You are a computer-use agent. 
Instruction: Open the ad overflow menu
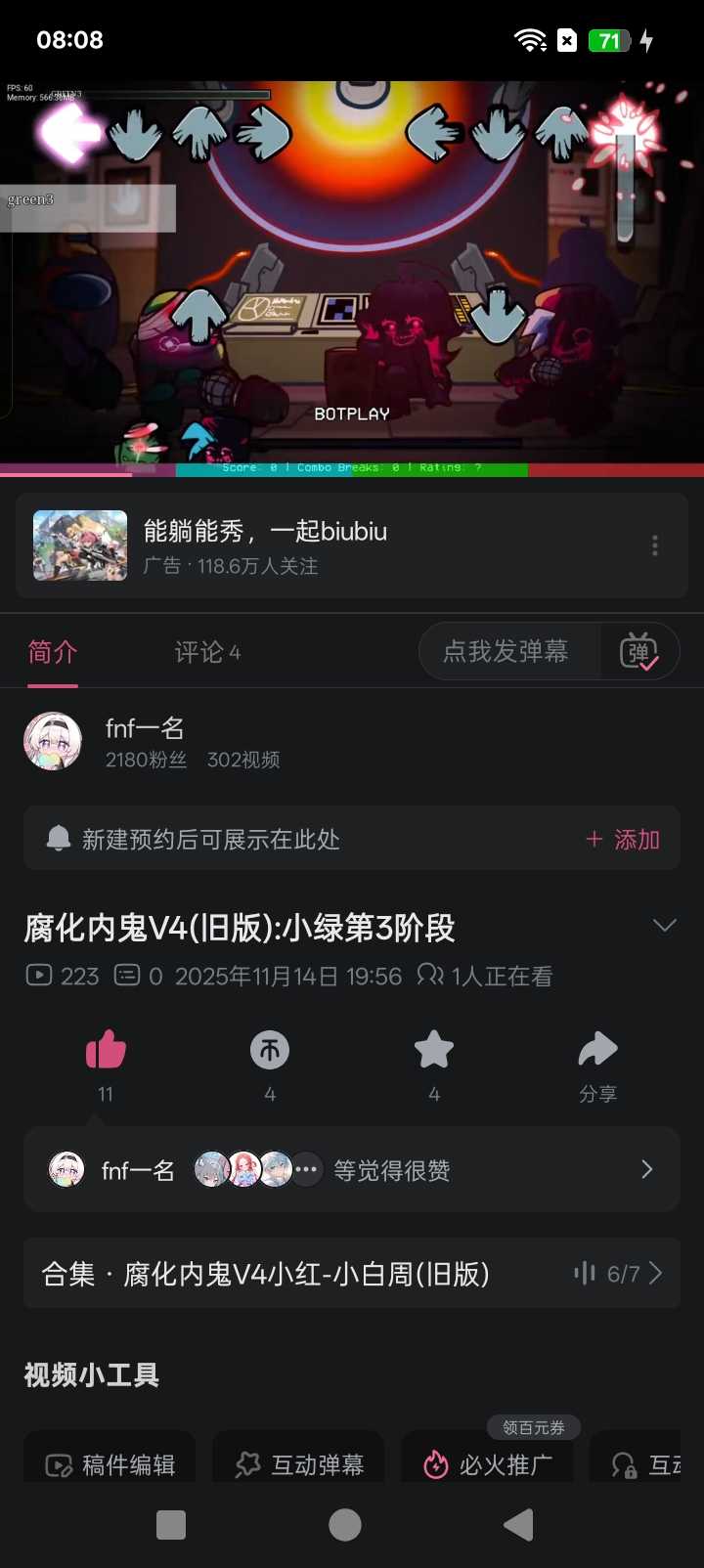tap(654, 545)
